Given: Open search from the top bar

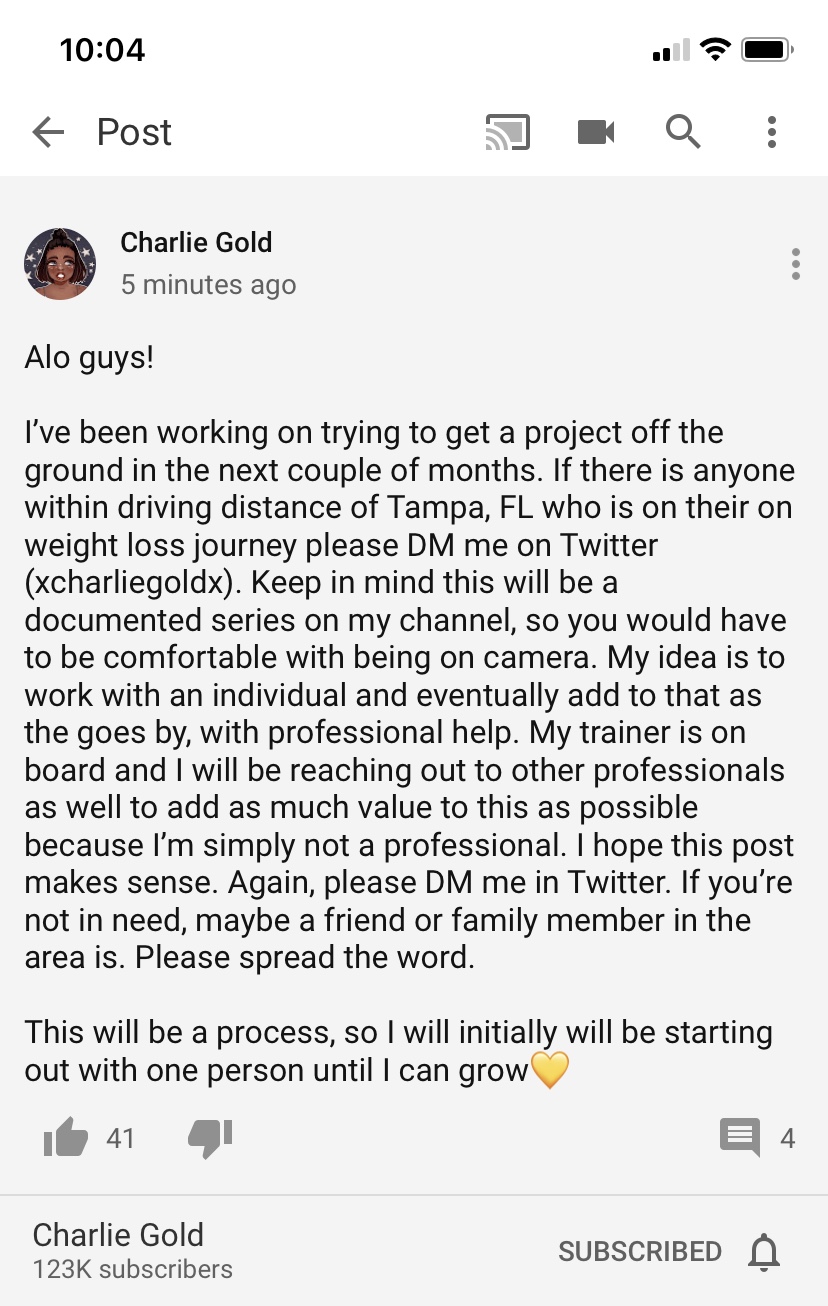Looking at the screenshot, I should click(683, 132).
